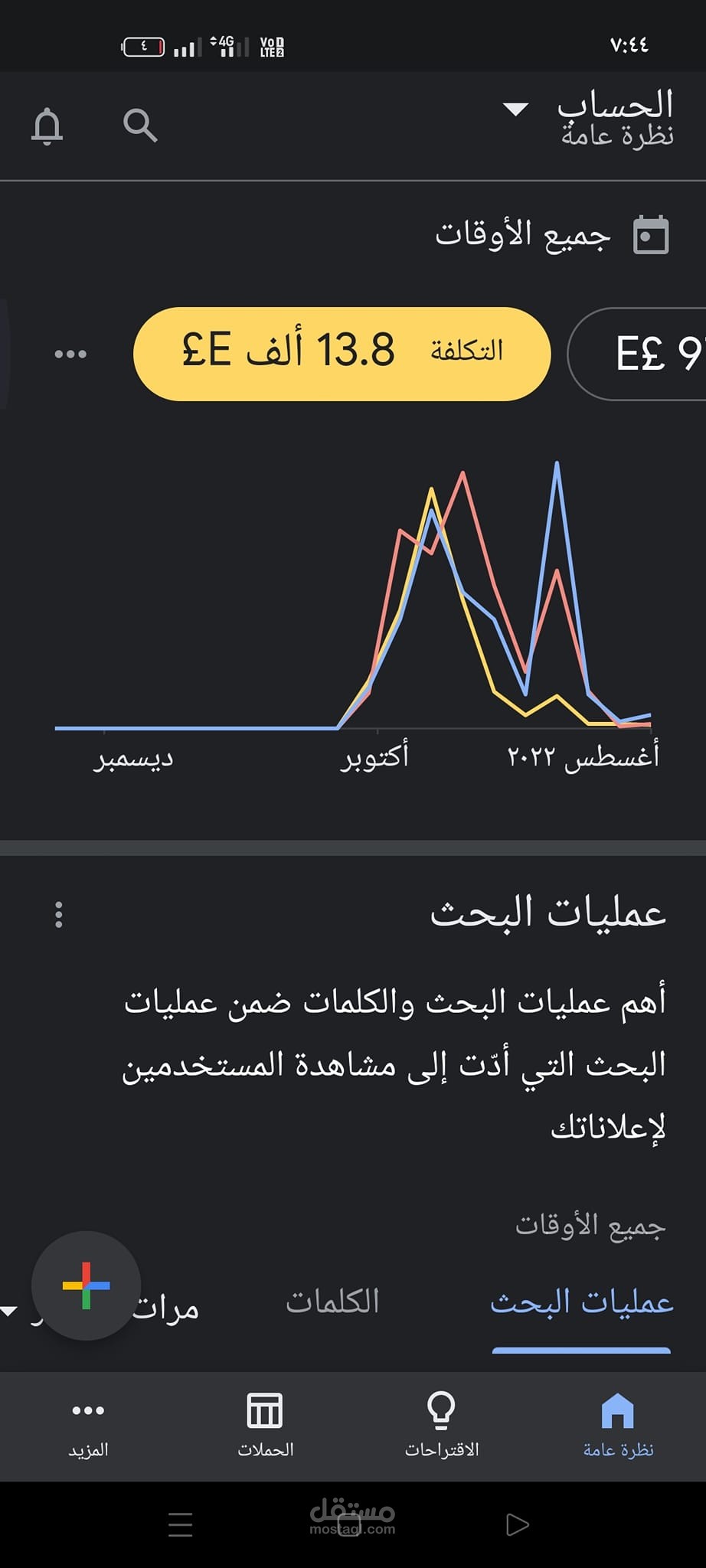
Task: Go to نظرة عامة in bottom navigation
Action: [x=618, y=1425]
